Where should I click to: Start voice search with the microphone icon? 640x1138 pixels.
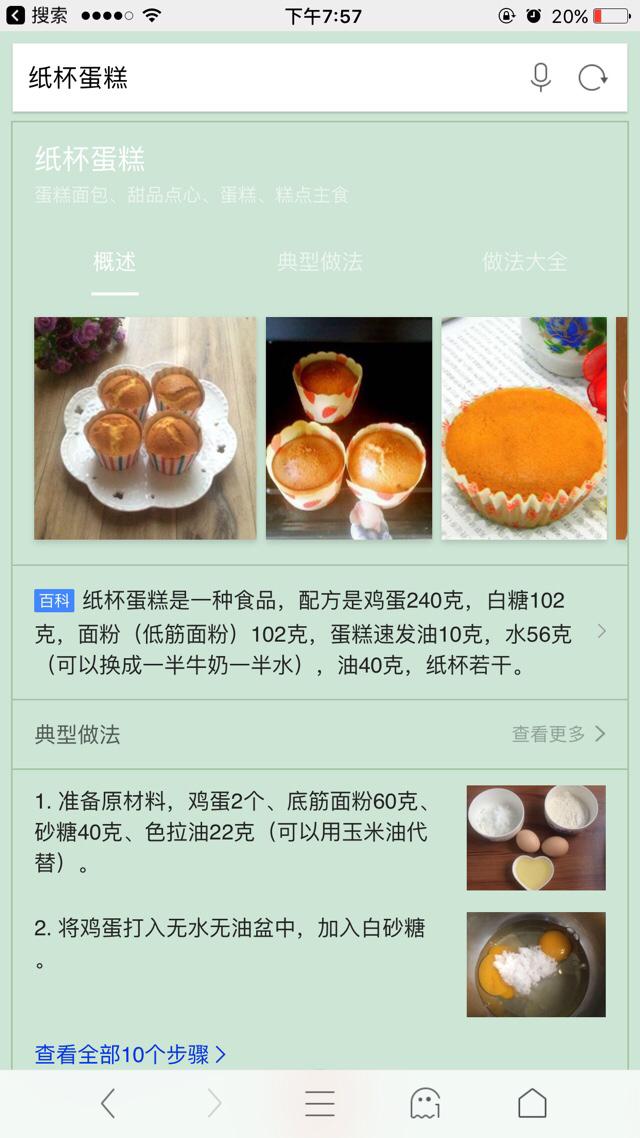541,78
